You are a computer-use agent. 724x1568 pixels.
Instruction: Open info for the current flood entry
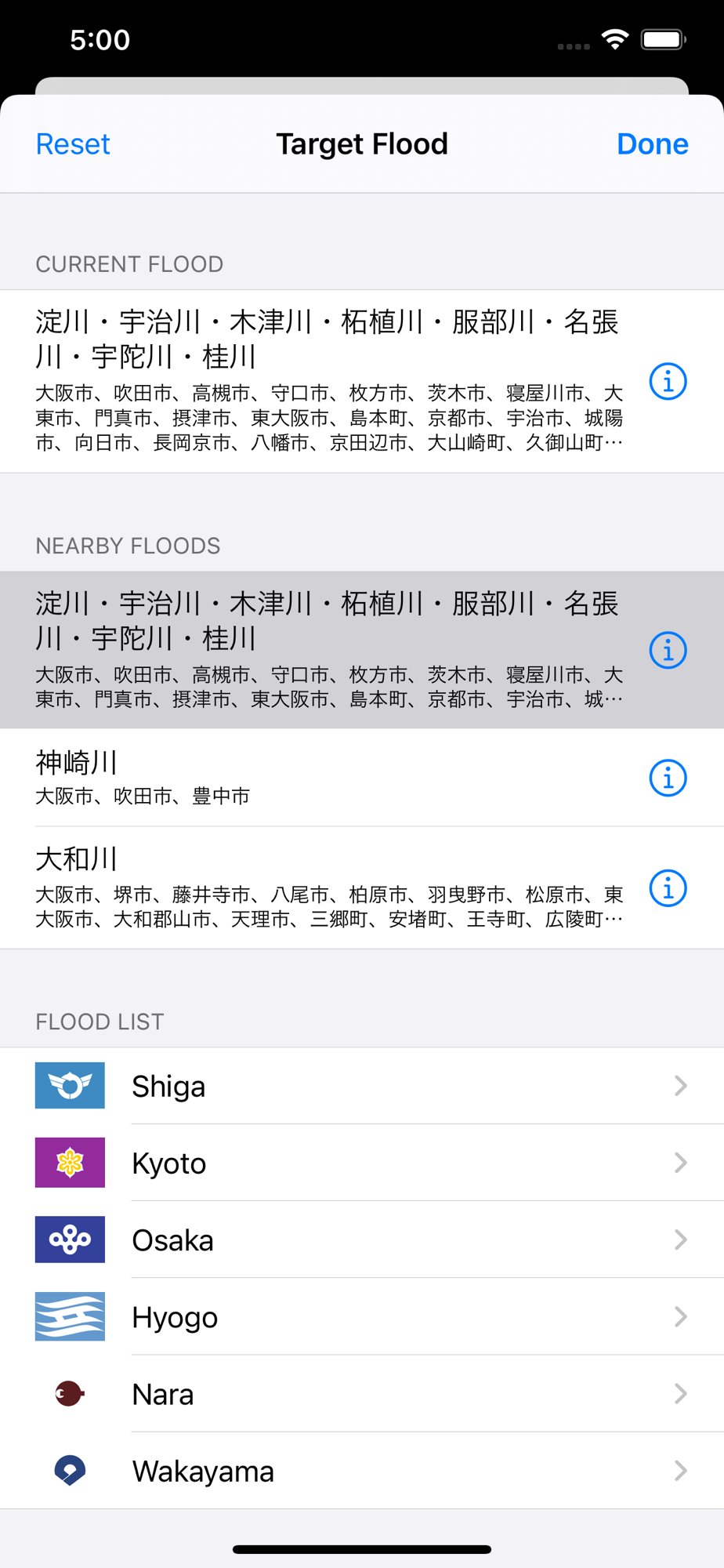click(668, 382)
